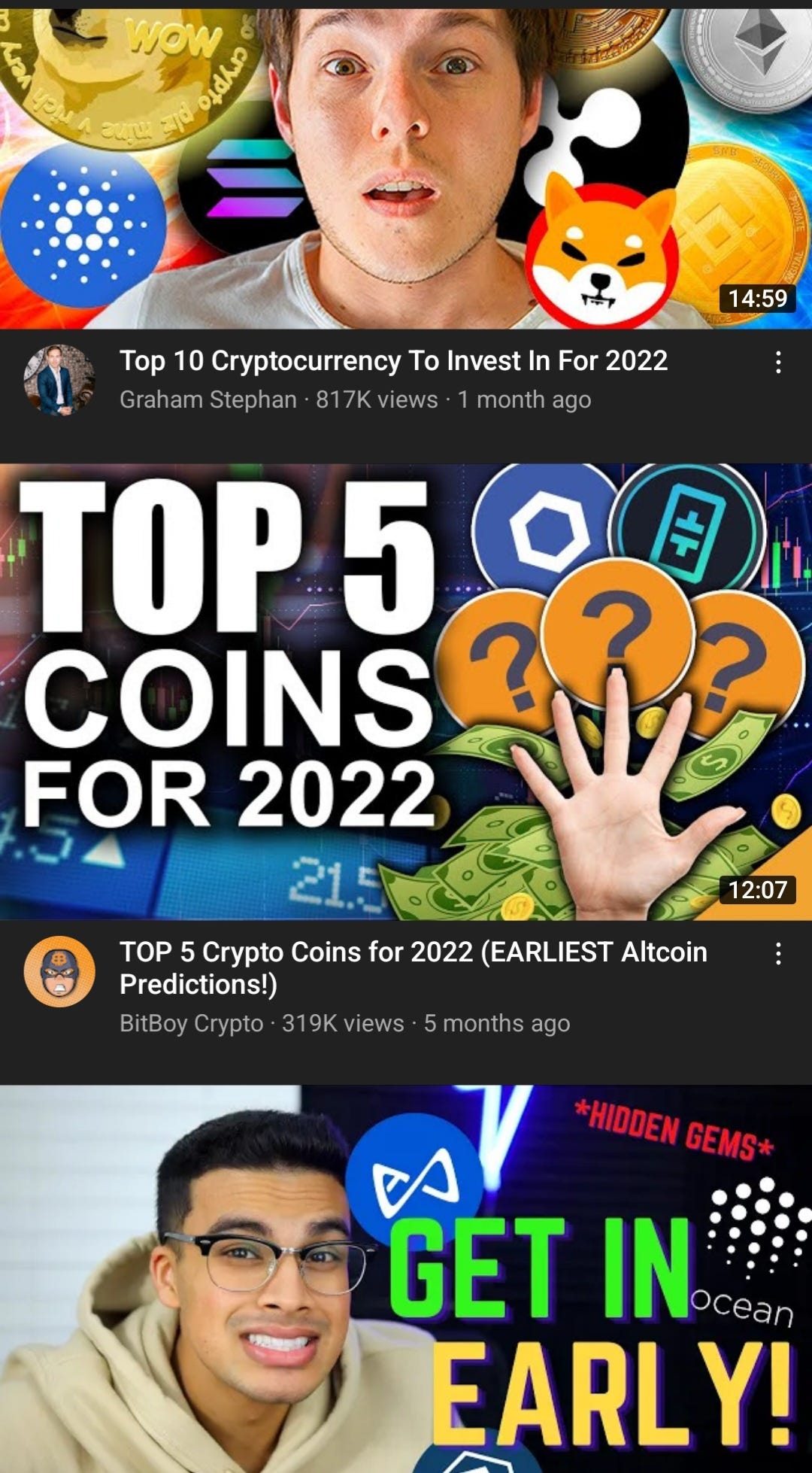The height and width of the screenshot is (1473, 812).
Task: Visit the BitBoy Crypto channel avatar
Action: tap(59, 971)
